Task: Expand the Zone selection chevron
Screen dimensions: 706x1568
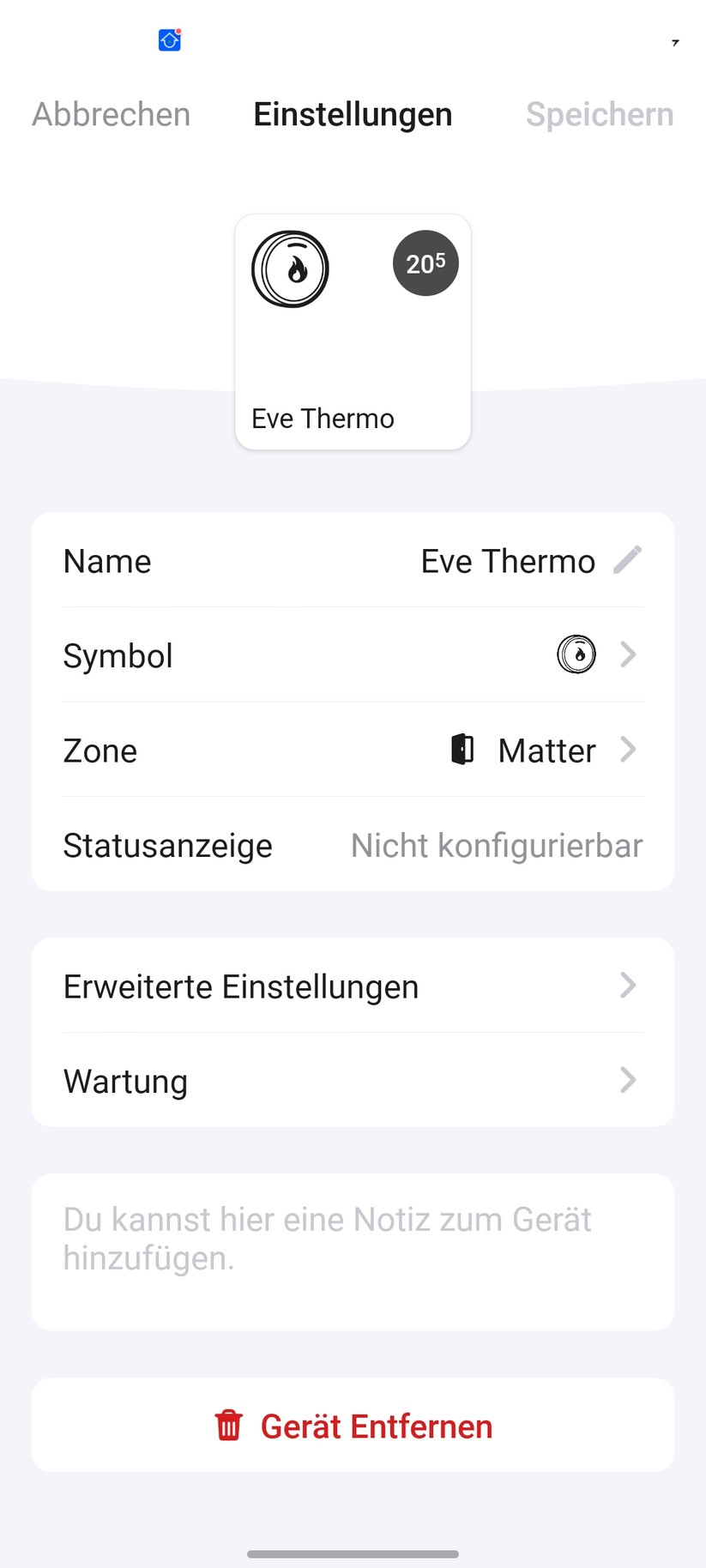Action: coord(629,750)
